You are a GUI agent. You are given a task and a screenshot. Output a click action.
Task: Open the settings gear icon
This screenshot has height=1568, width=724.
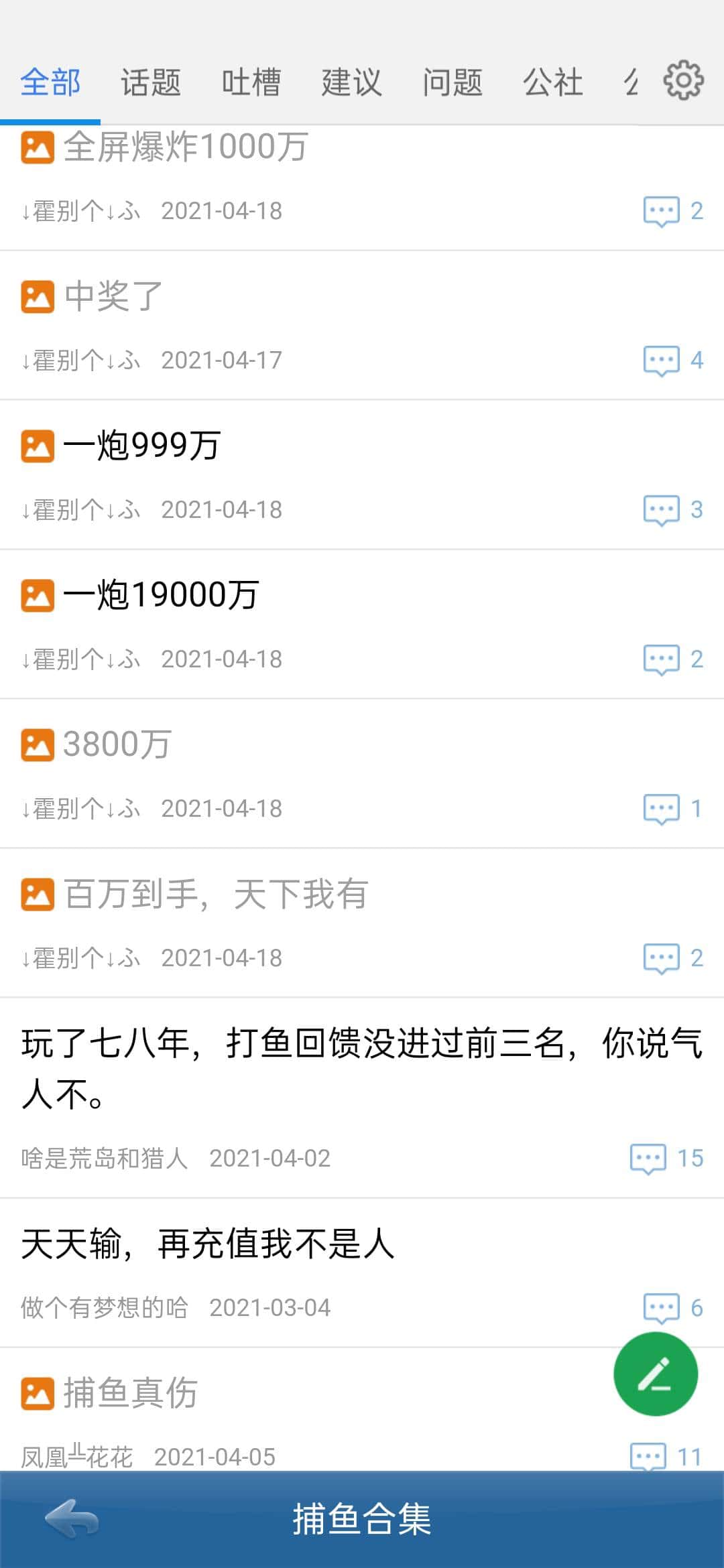click(x=682, y=80)
